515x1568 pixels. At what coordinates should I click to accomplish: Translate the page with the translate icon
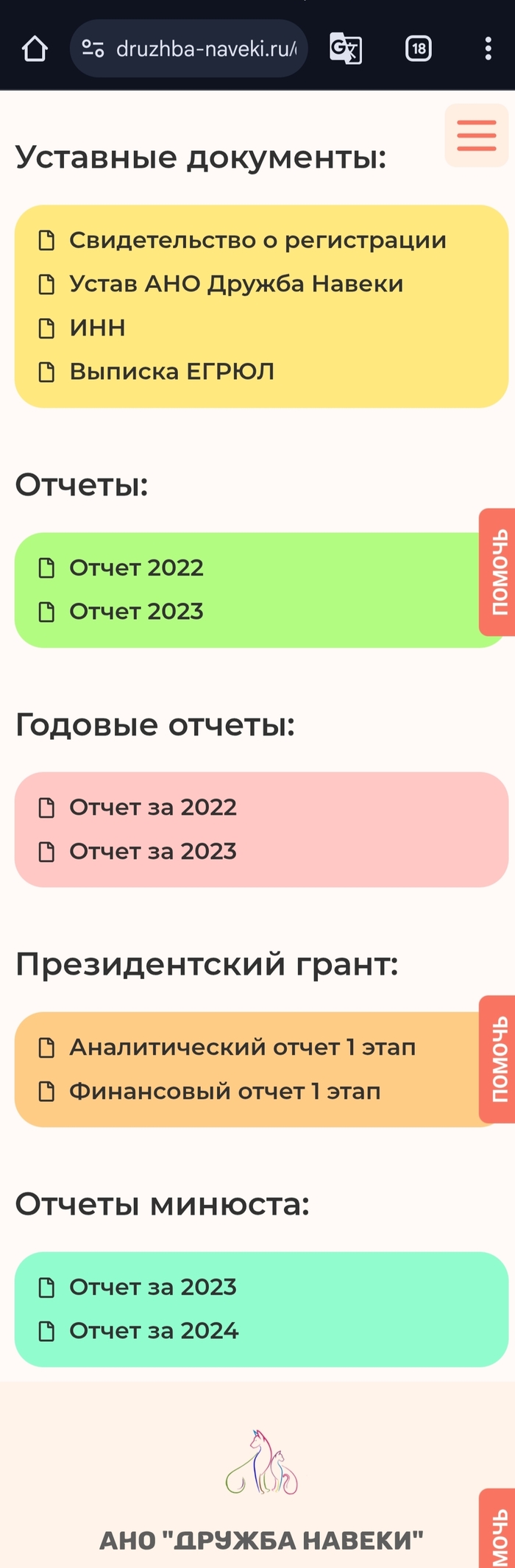pyautogui.click(x=345, y=49)
